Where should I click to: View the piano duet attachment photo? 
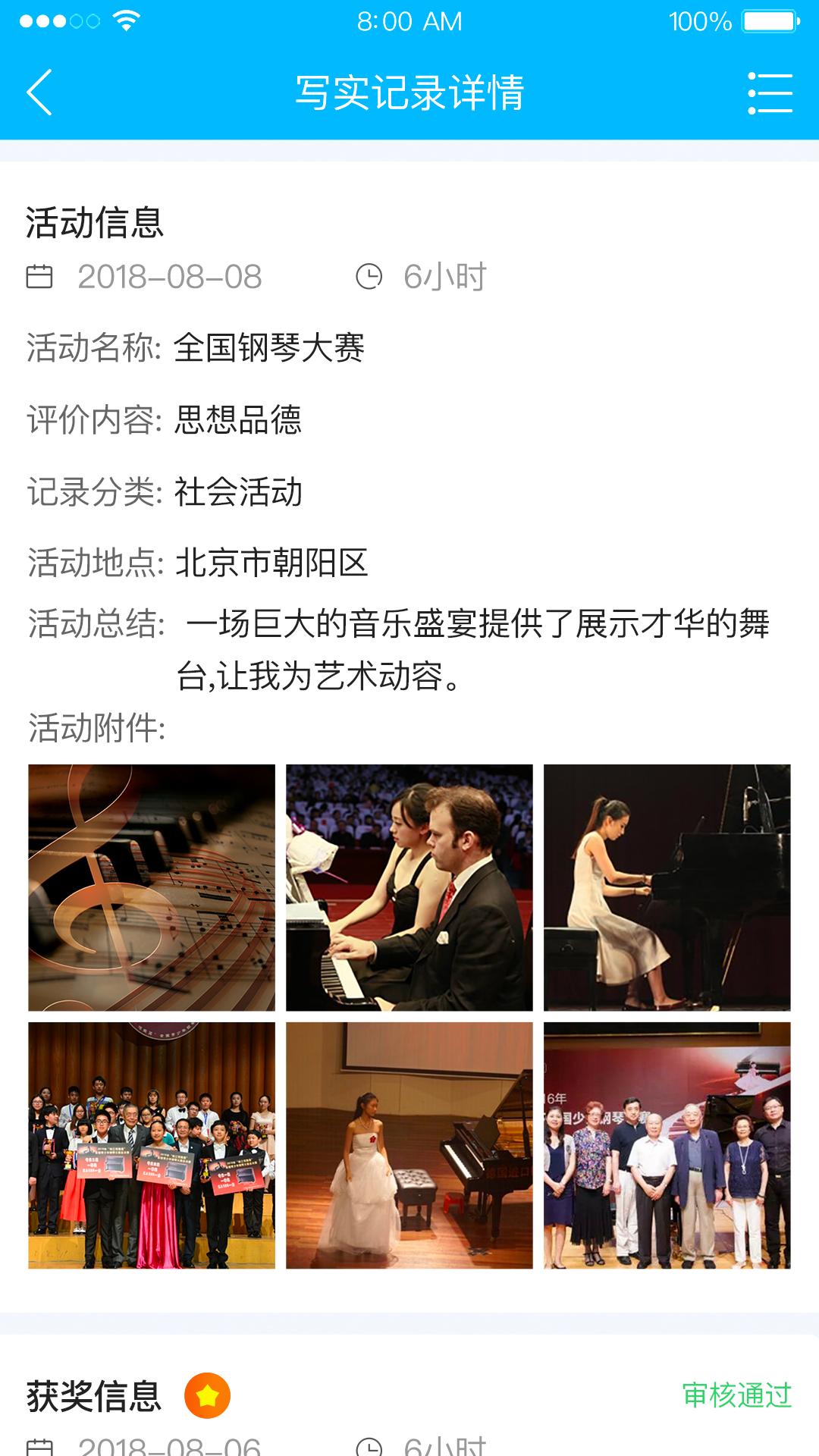409,887
